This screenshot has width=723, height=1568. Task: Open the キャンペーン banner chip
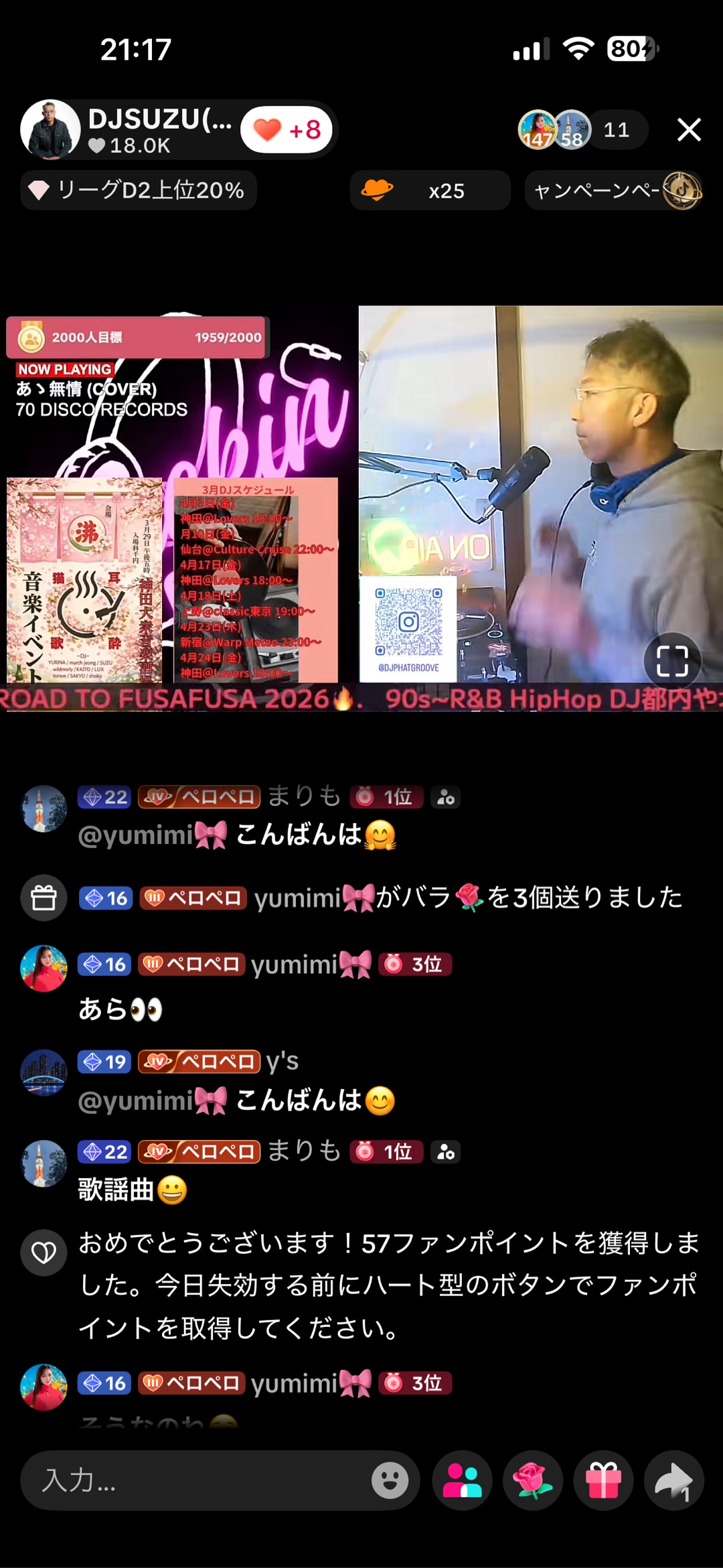(613, 191)
